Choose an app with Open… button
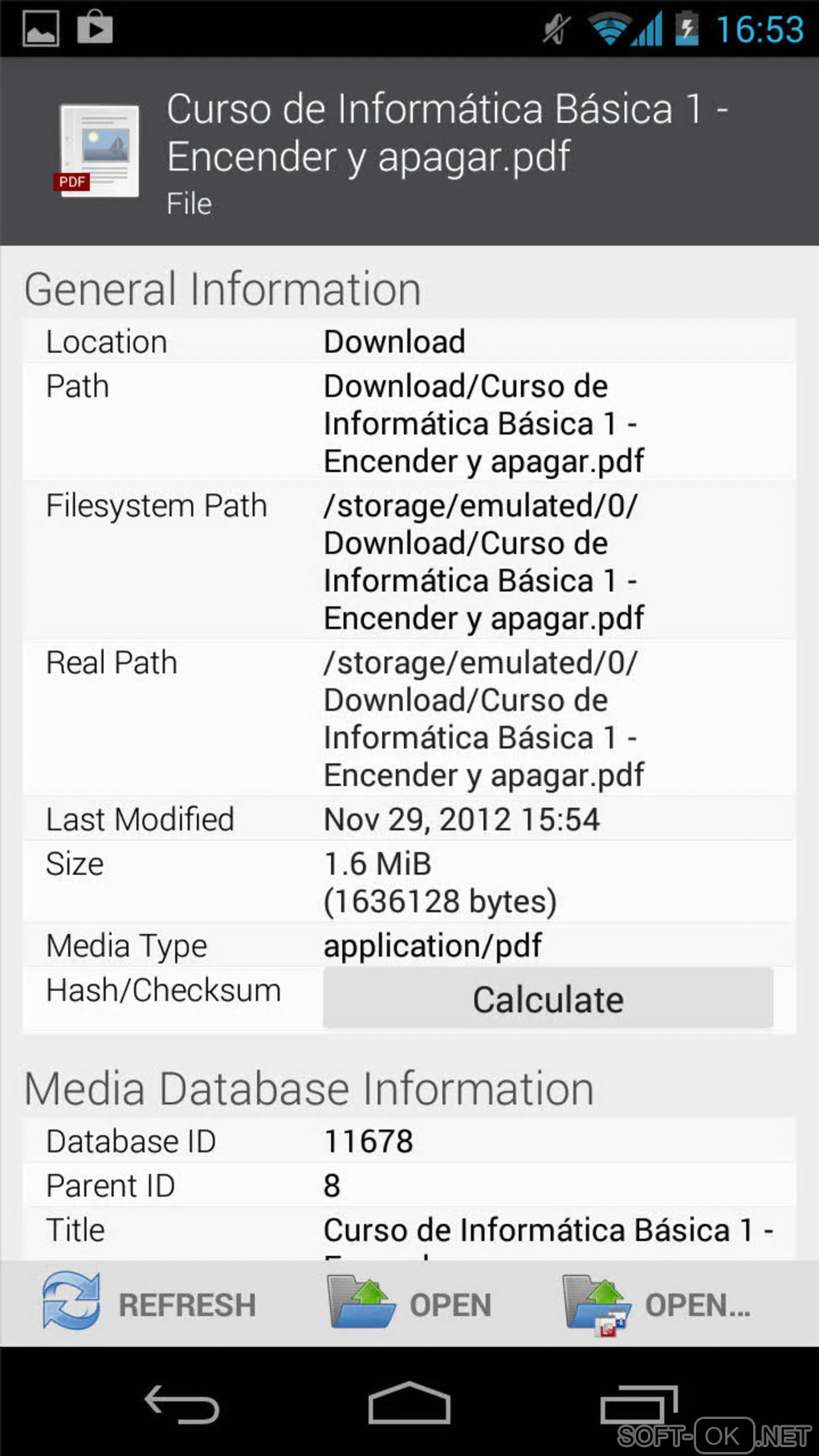 pos(658,1304)
